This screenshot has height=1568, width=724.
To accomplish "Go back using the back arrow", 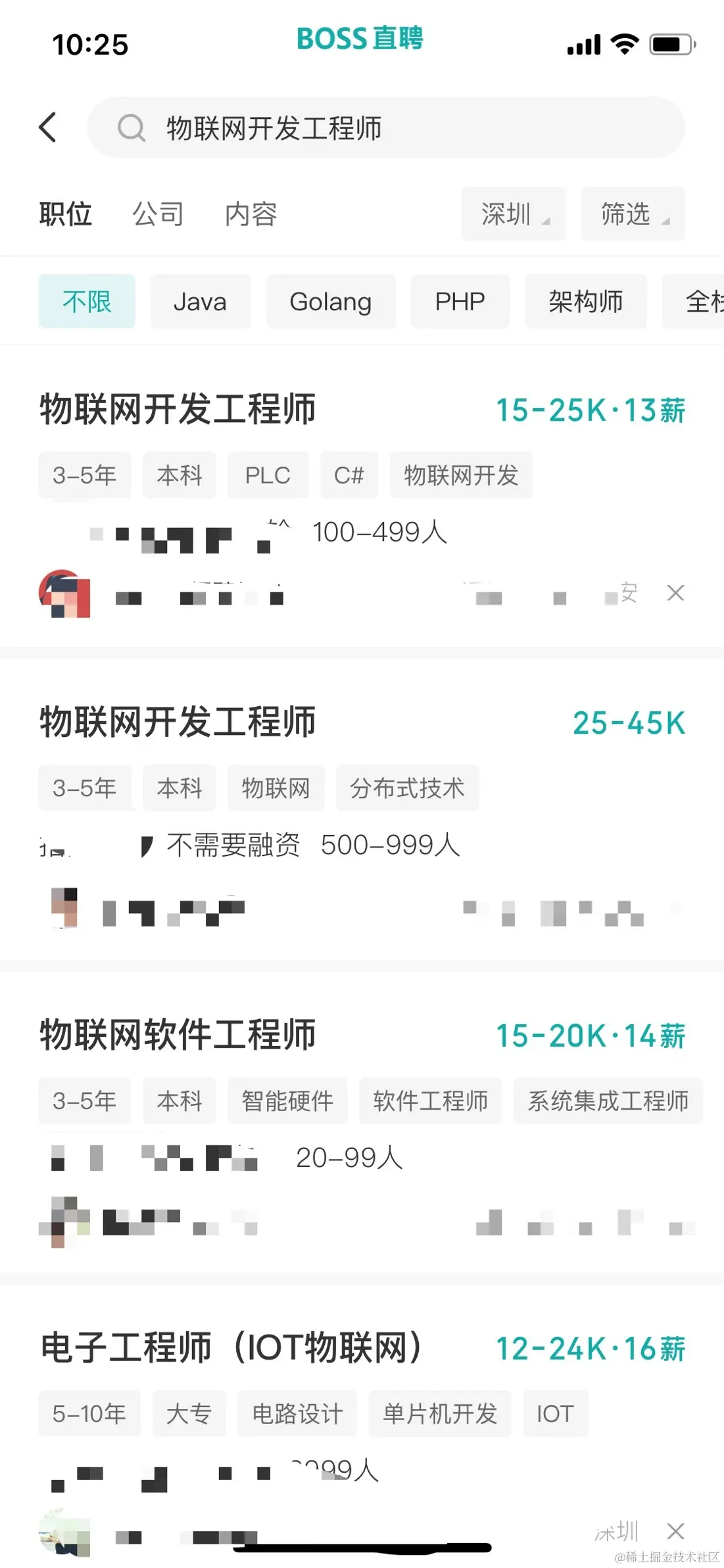I will pyautogui.click(x=48, y=128).
